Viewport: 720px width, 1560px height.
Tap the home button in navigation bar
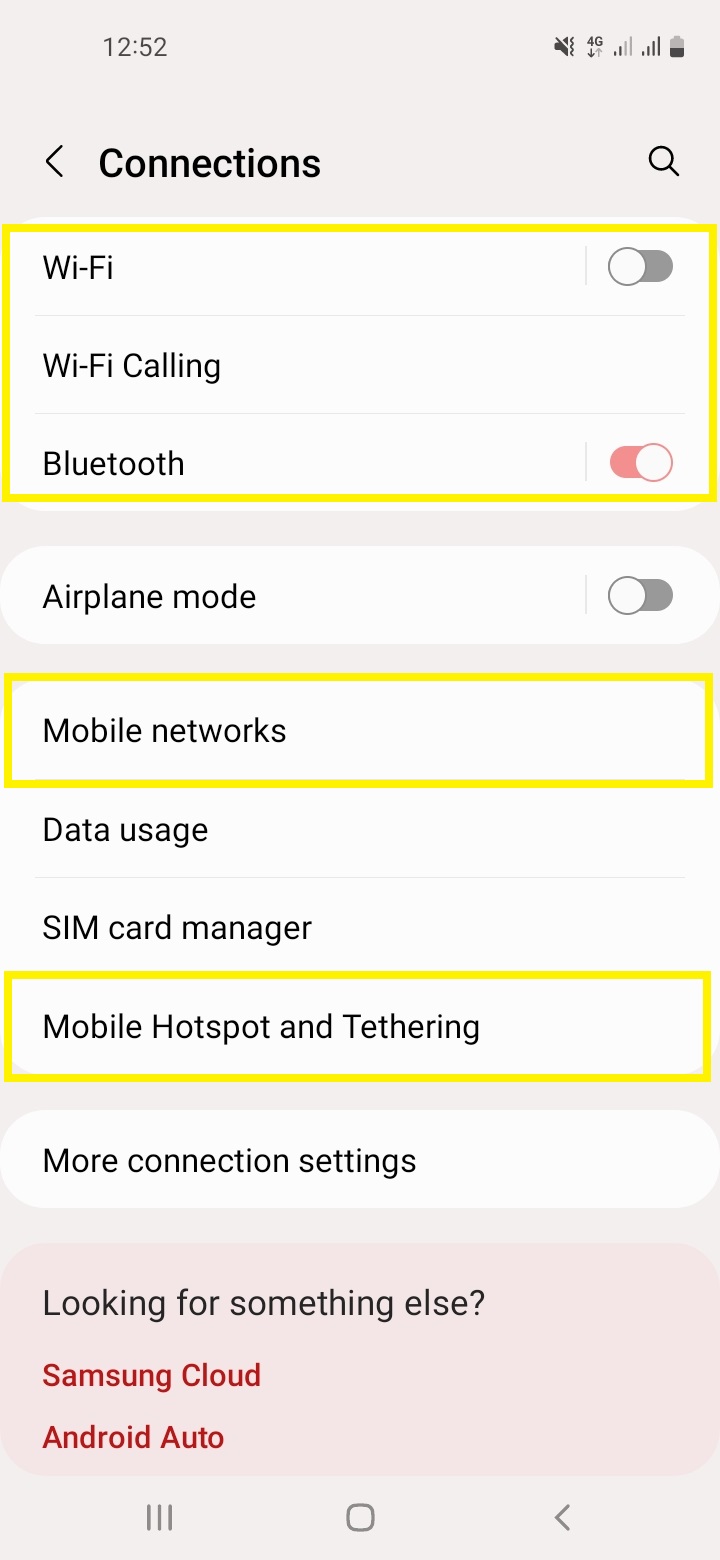click(360, 1517)
